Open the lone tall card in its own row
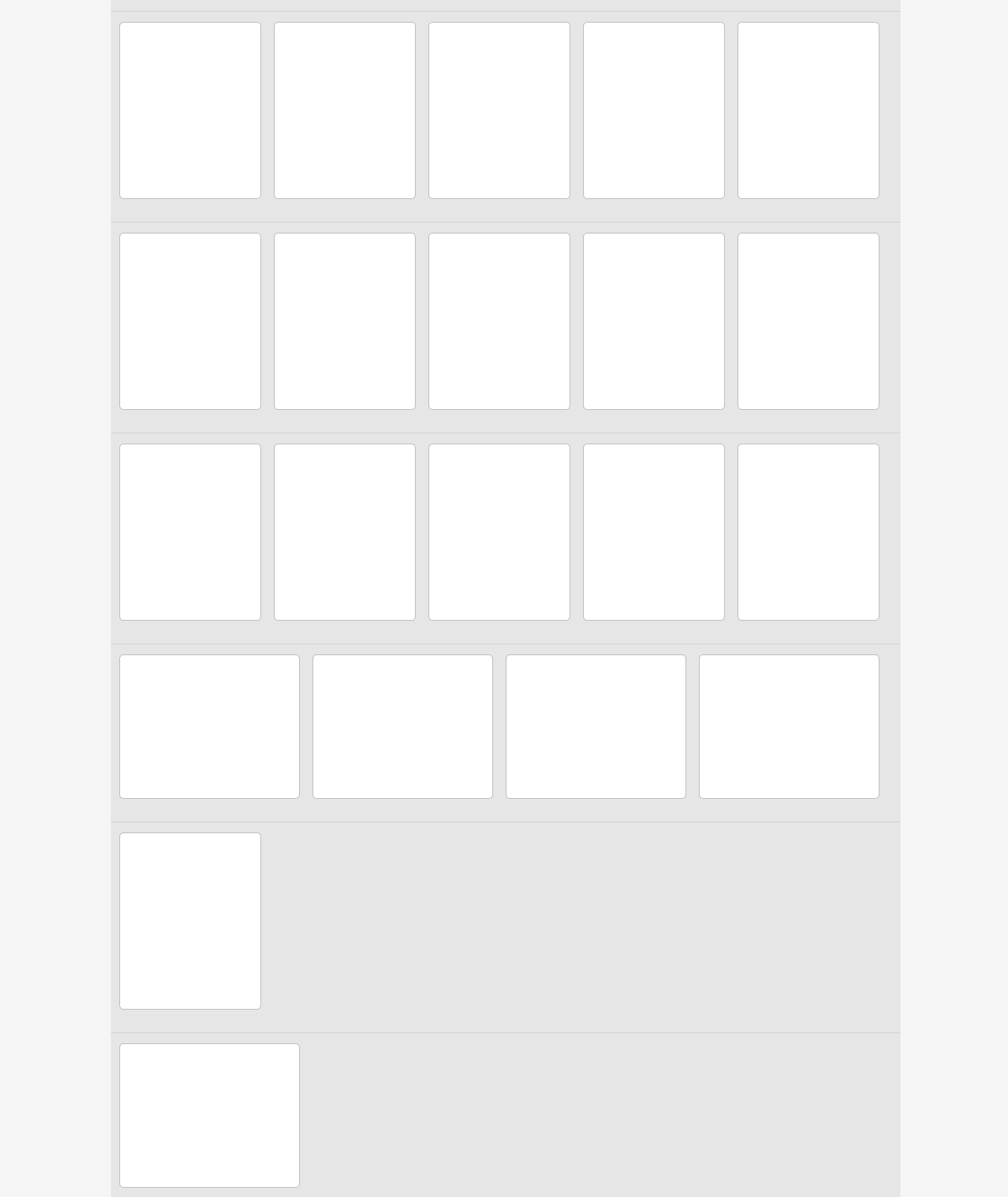Image resolution: width=1008 pixels, height=1197 pixels. coord(190,921)
